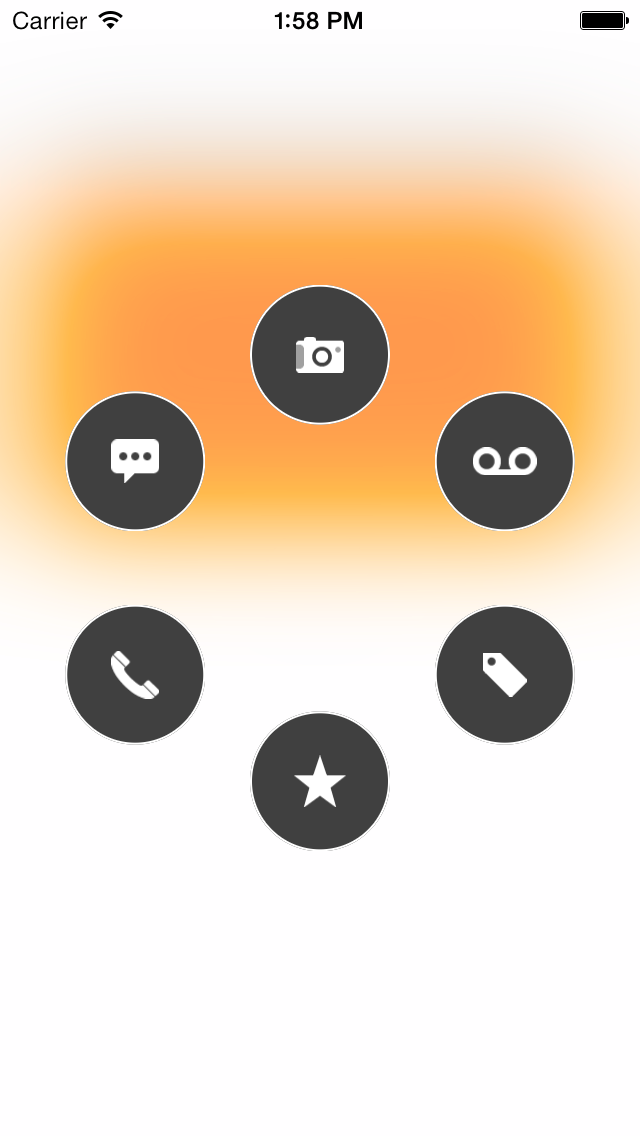640x1136 pixels.
Task: Hit the star favorite button
Action: (320, 781)
